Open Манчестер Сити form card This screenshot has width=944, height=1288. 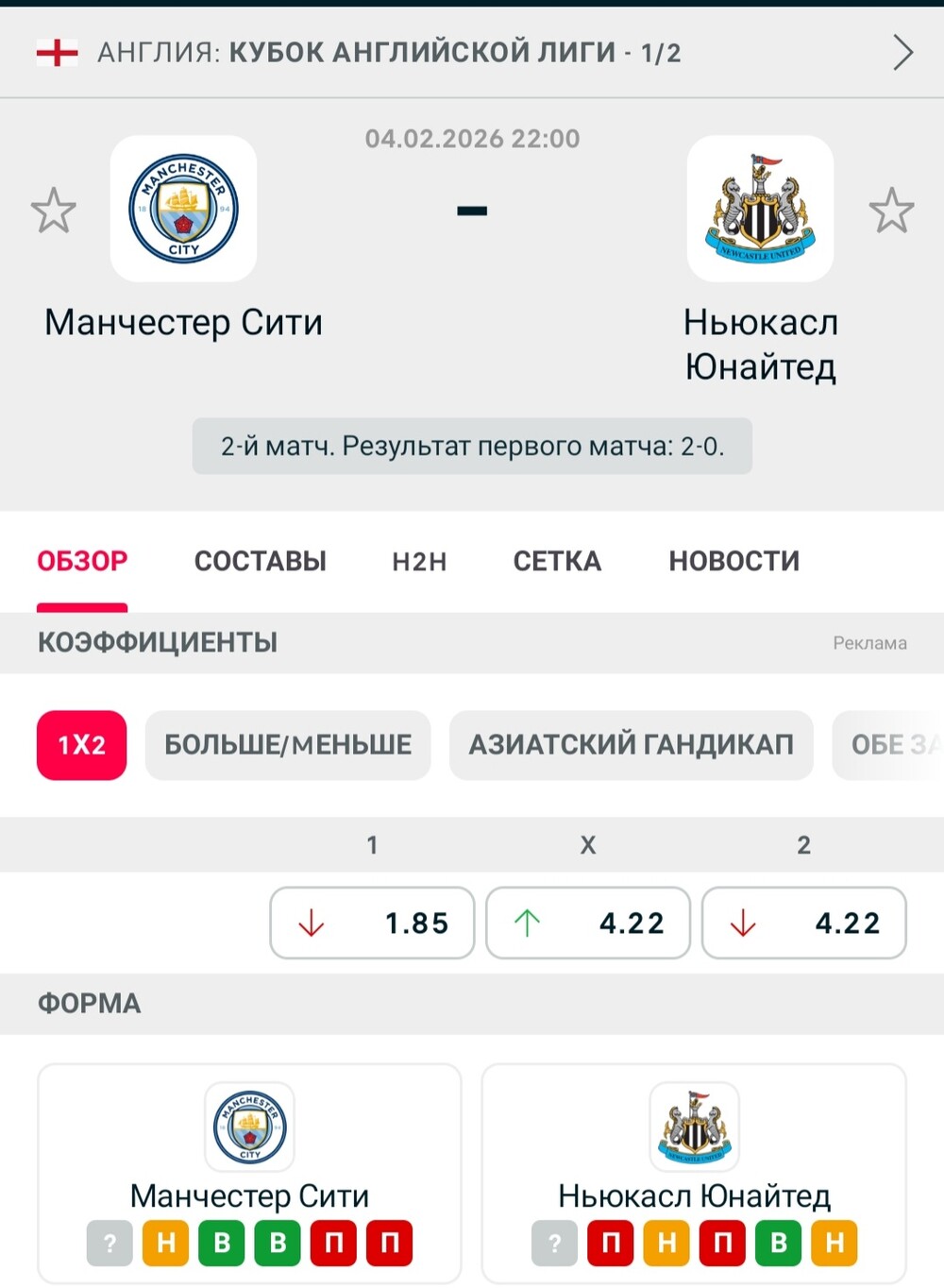(x=249, y=1171)
